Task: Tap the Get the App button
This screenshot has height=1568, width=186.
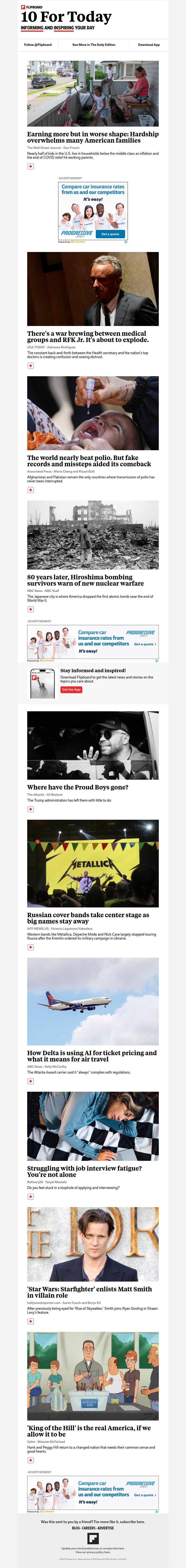Action: 71,690
